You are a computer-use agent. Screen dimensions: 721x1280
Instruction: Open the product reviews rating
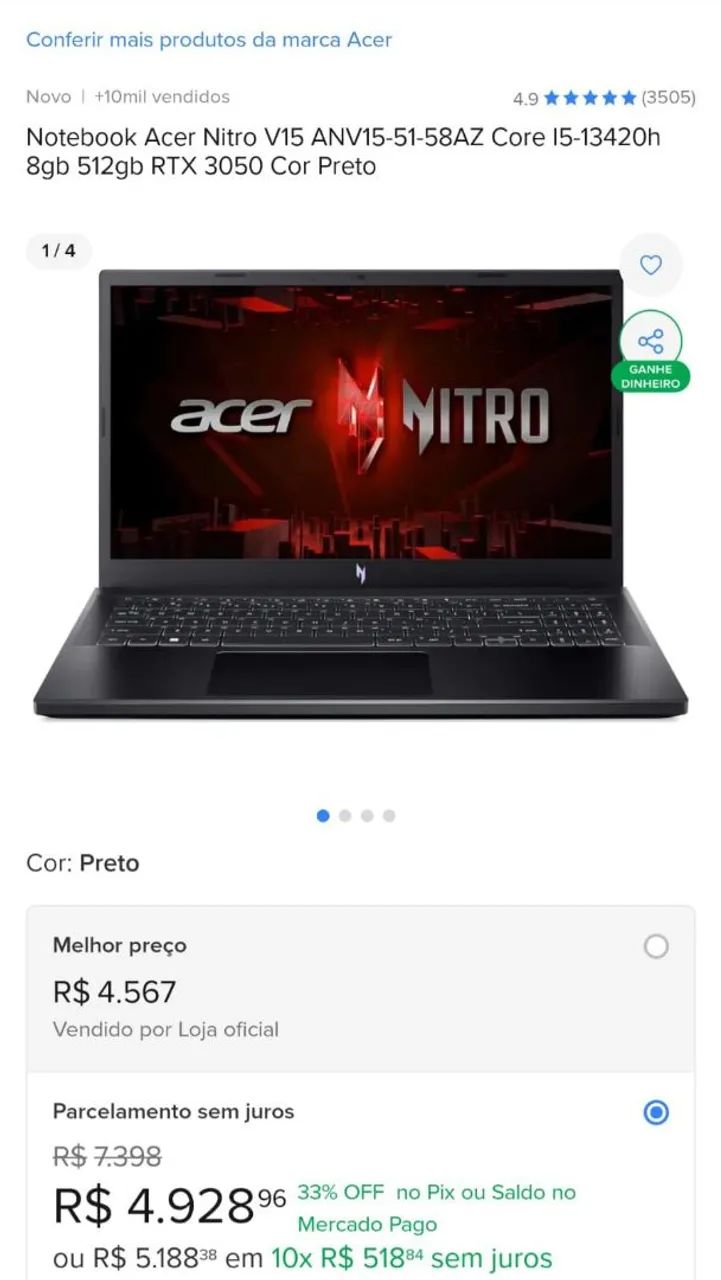coord(604,98)
